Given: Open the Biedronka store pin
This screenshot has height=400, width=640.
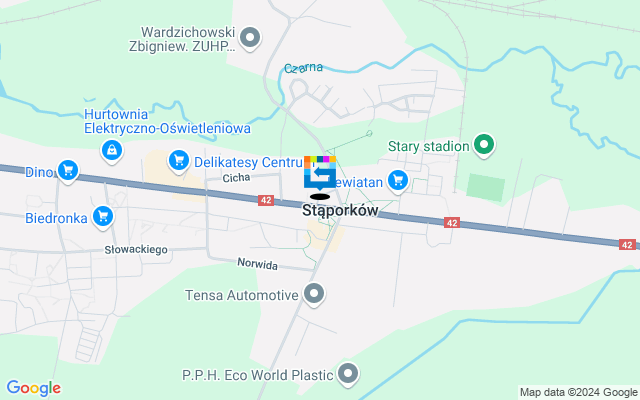Looking at the screenshot, I should click(x=102, y=215).
